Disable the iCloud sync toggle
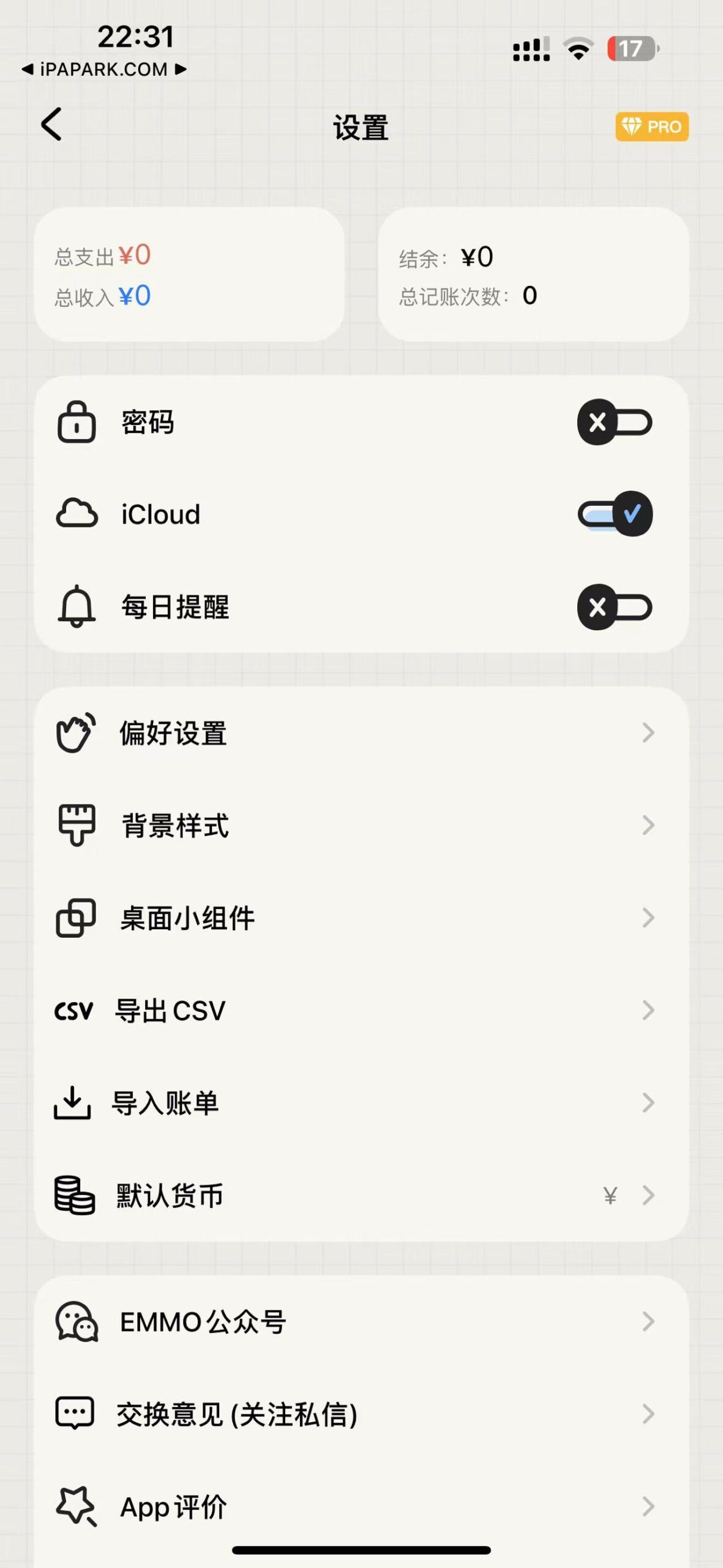Viewport: 723px width, 1568px height. [x=615, y=514]
